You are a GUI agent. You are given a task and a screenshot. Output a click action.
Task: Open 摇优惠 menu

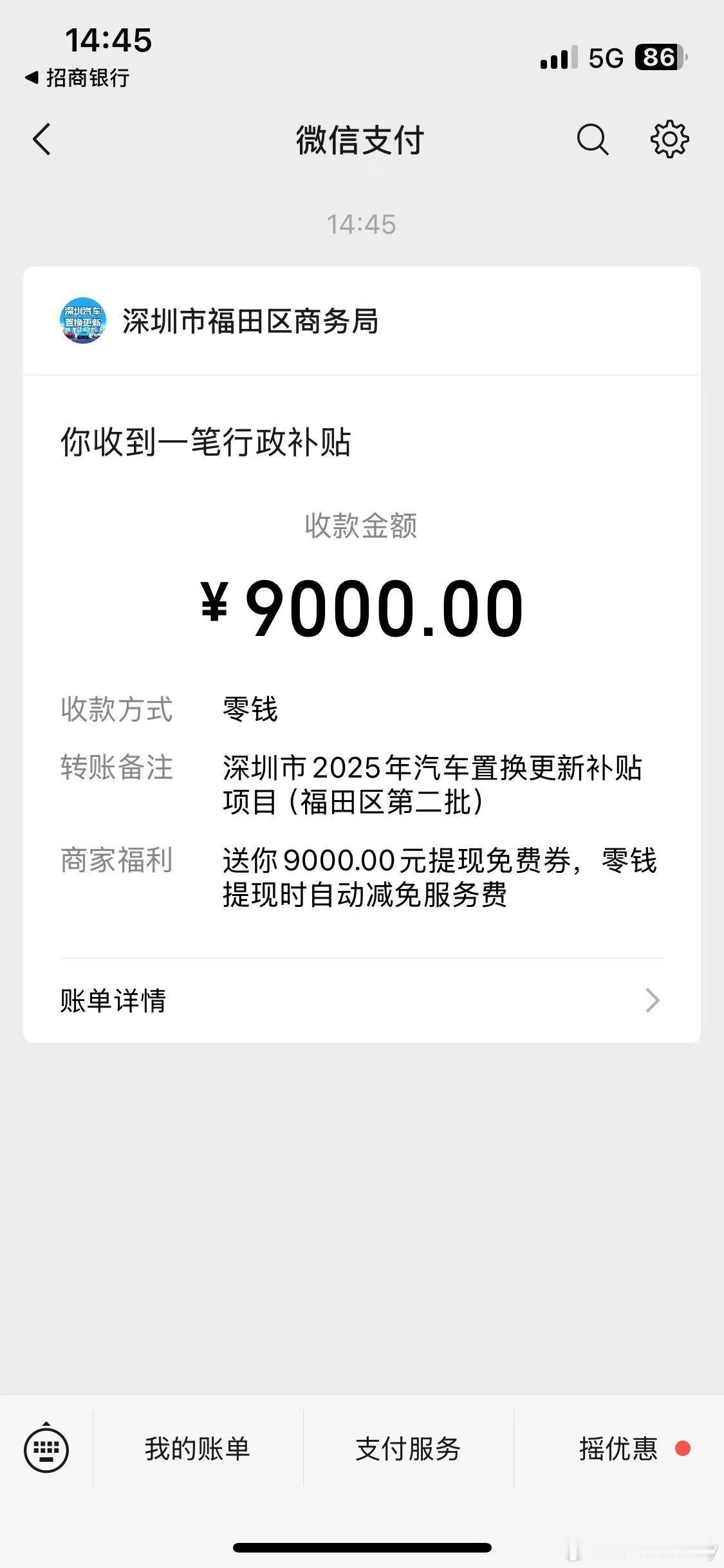618,1449
